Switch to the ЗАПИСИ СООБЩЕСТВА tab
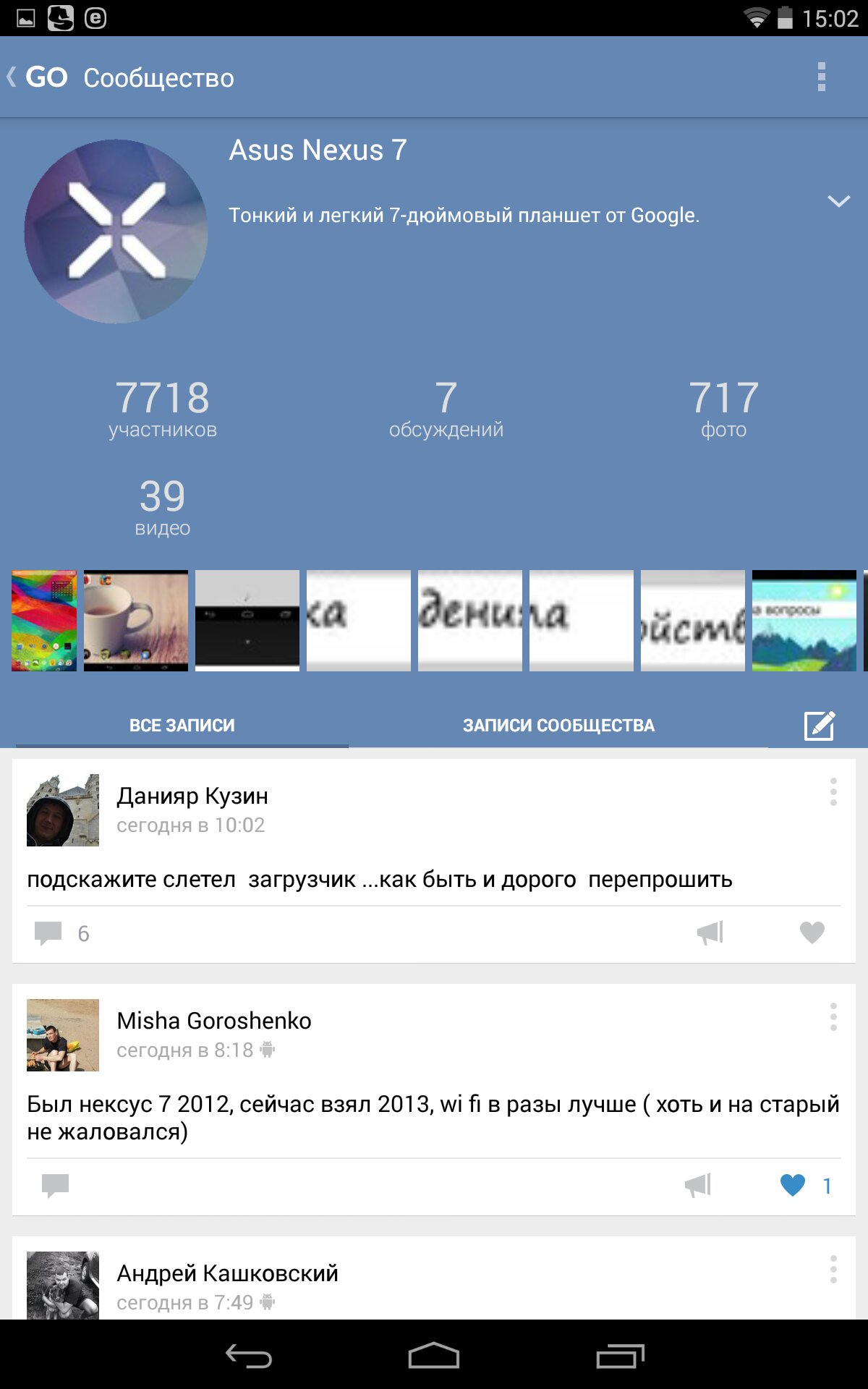Viewport: 868px width, 1389px height. [558, 725]
